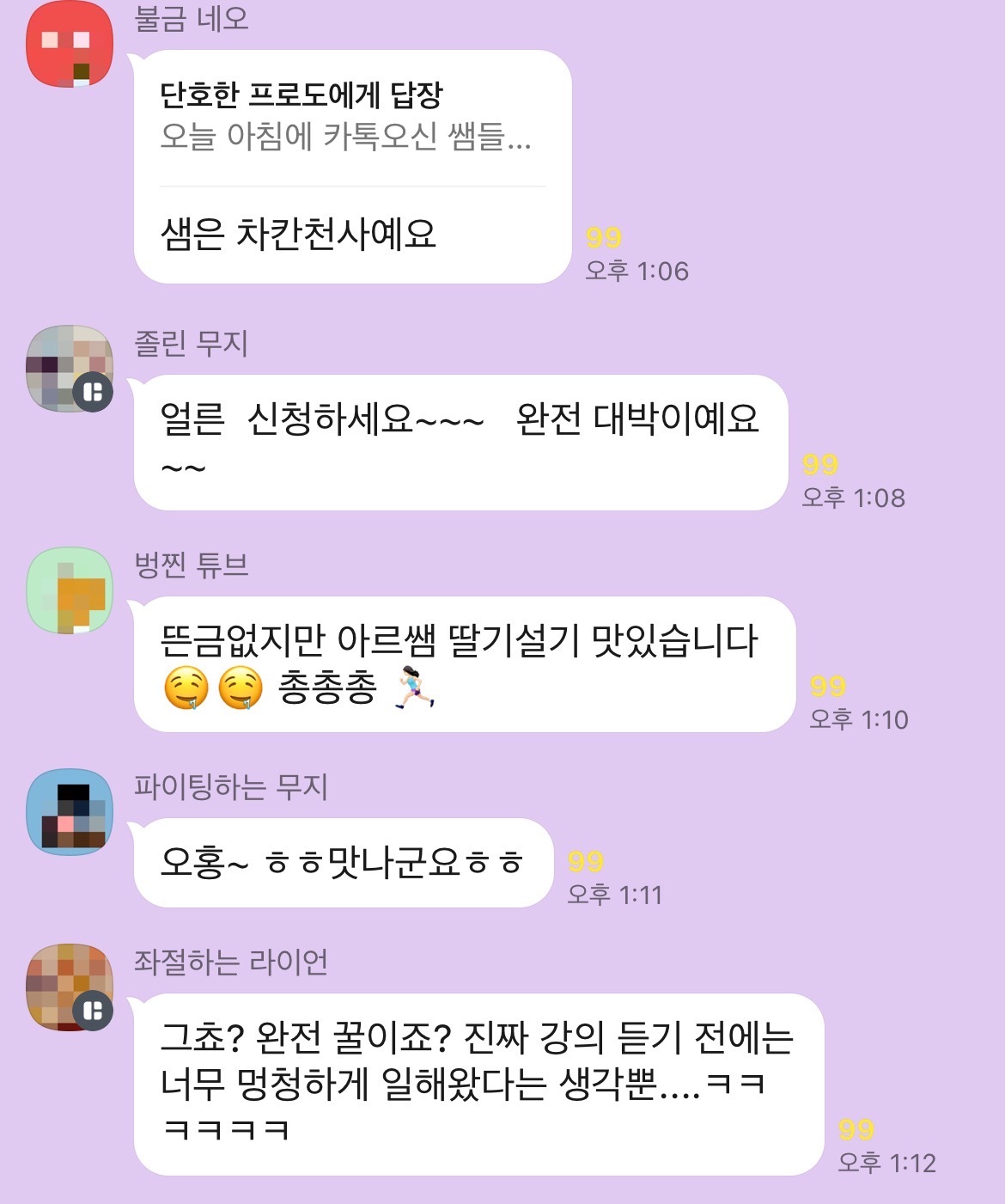
Task: View 벙찐 튜브's profile avatar
Action: (70, 591)
